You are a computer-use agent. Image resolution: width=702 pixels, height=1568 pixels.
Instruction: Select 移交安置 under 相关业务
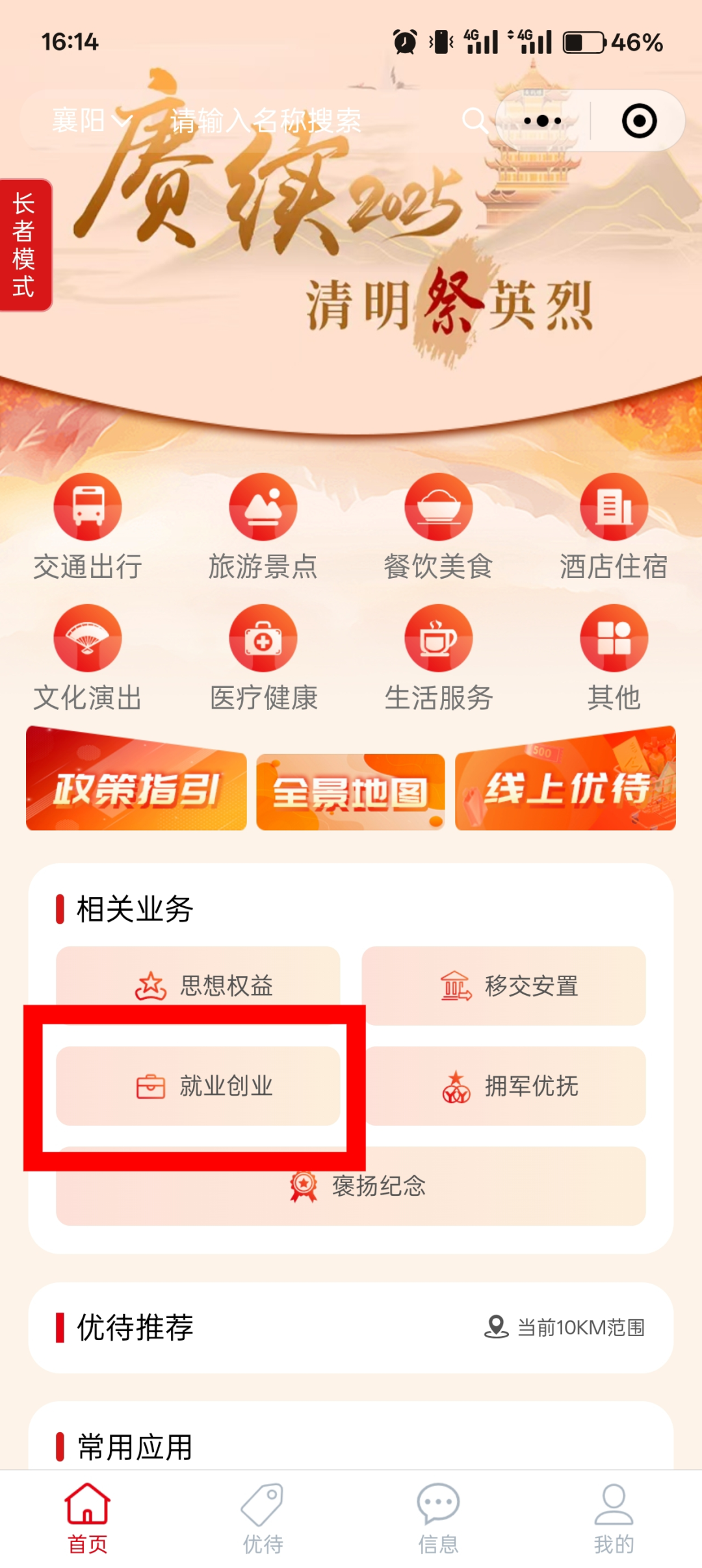click(x=504, y=986)
